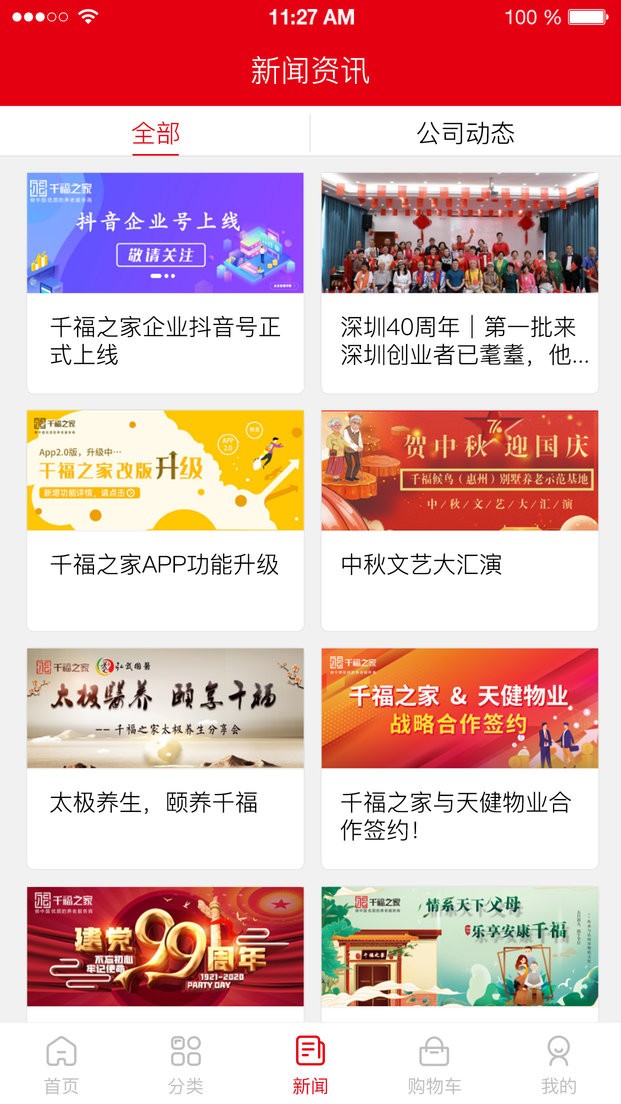Select the 新闻 news tab

pos(310,1063)
